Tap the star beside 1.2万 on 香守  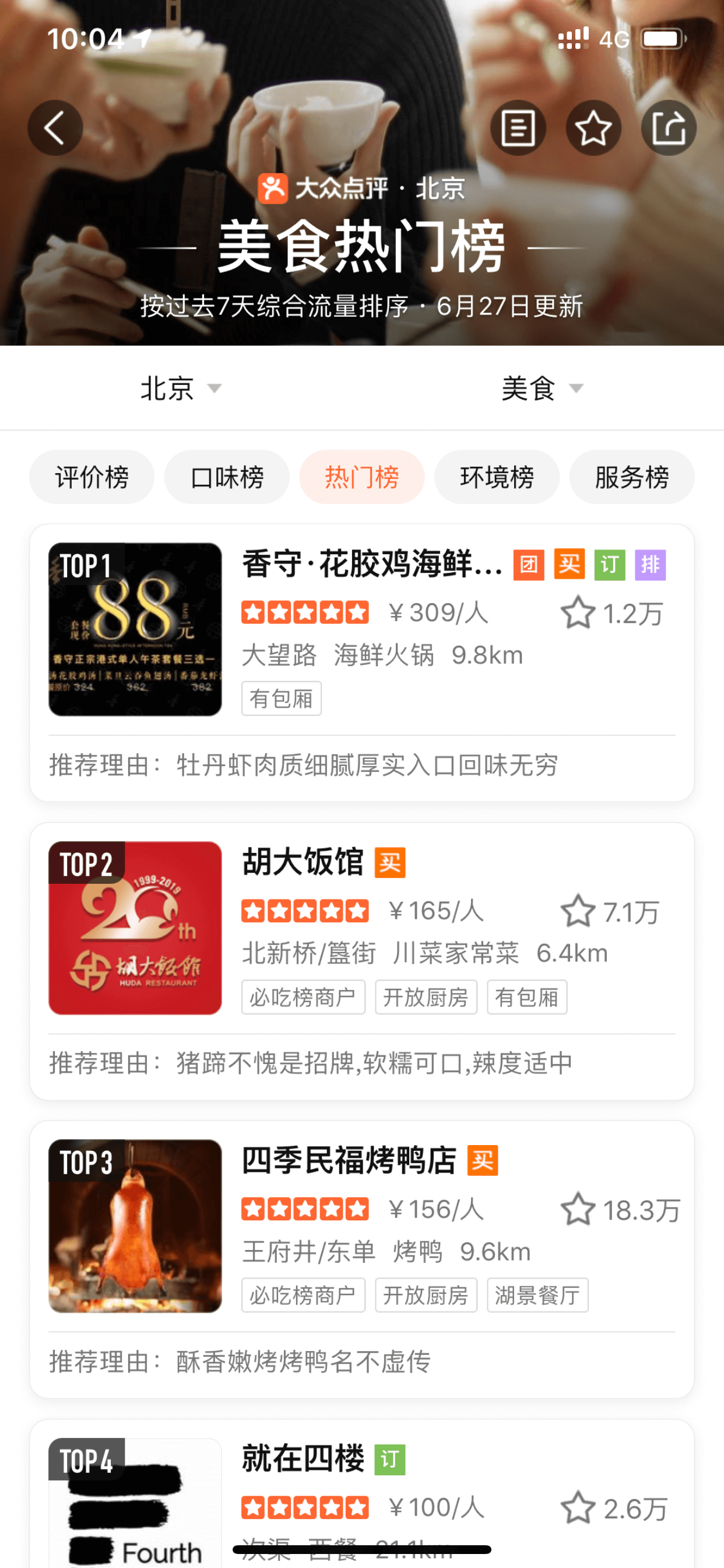click(577, 613)
